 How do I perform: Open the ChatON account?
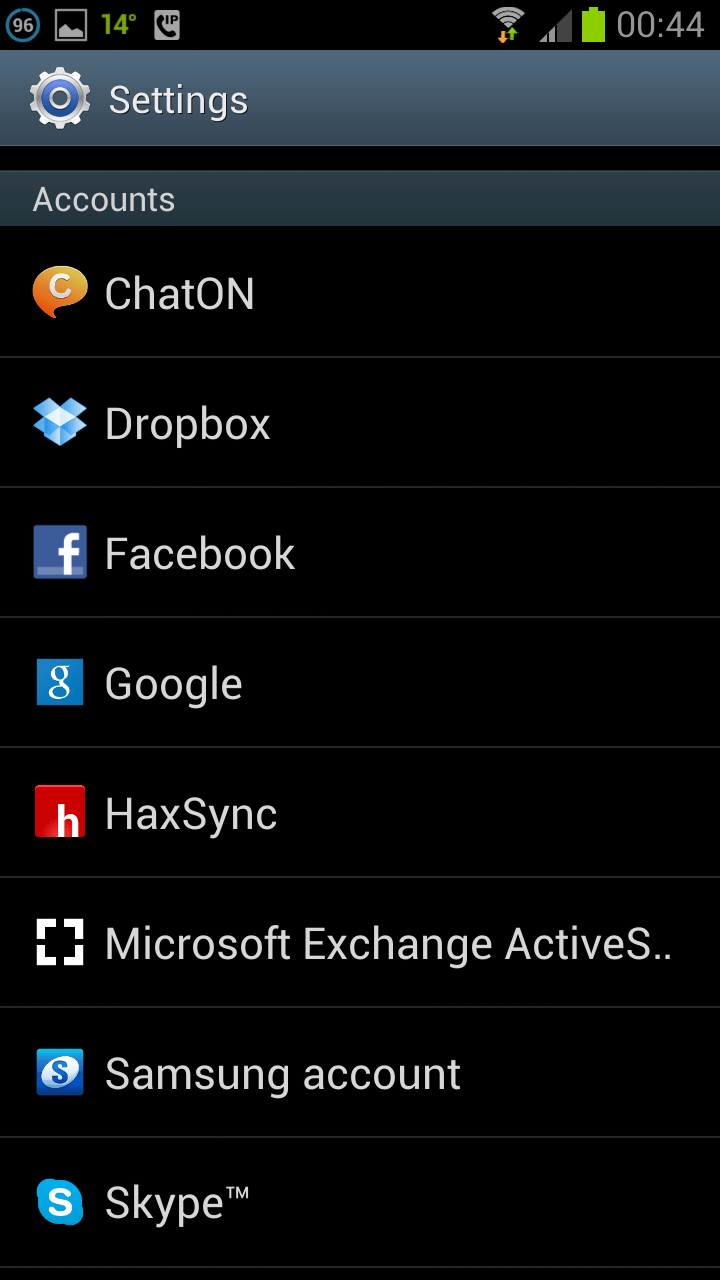[360, 292]
